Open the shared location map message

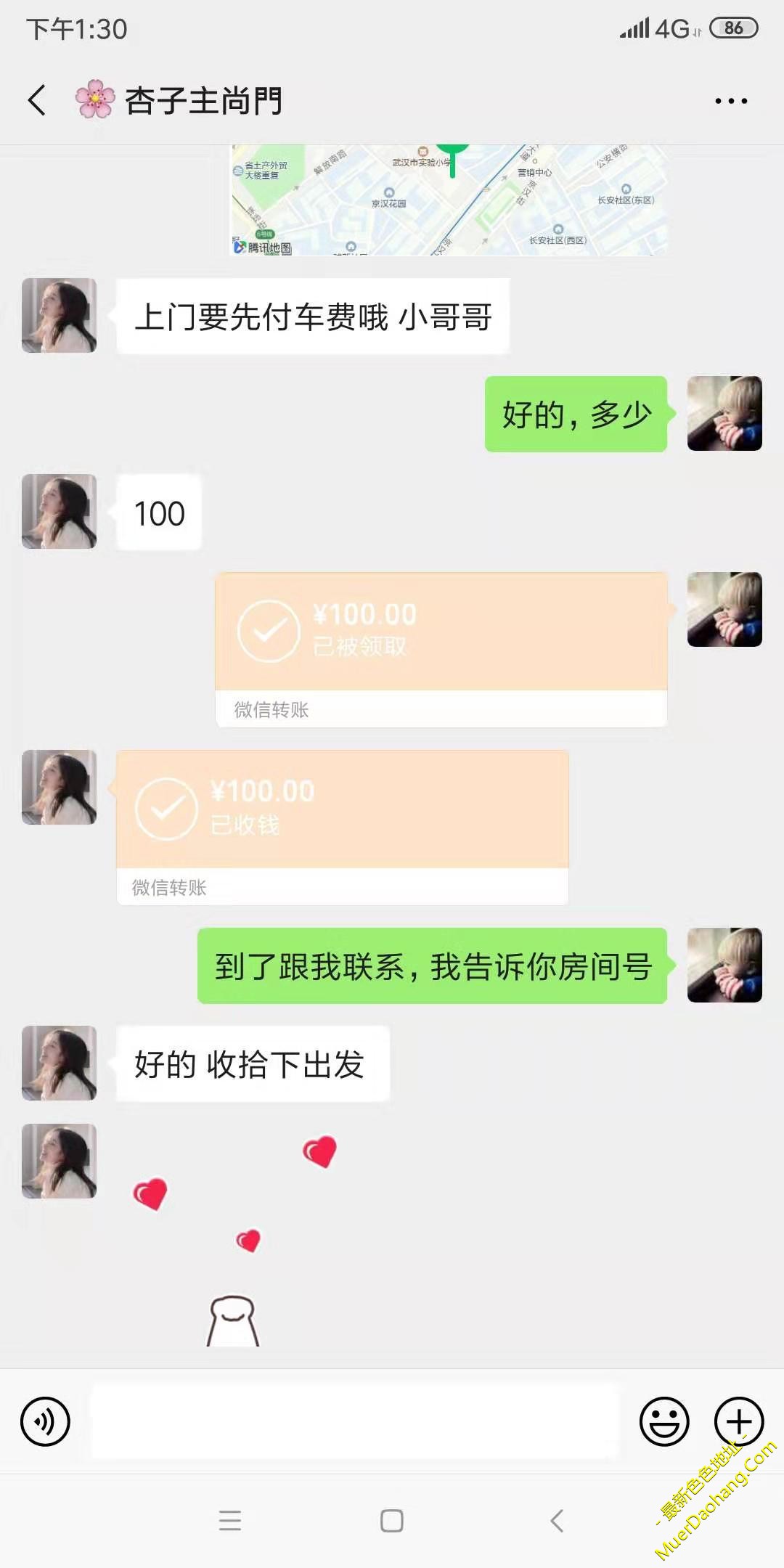point(449,200)
